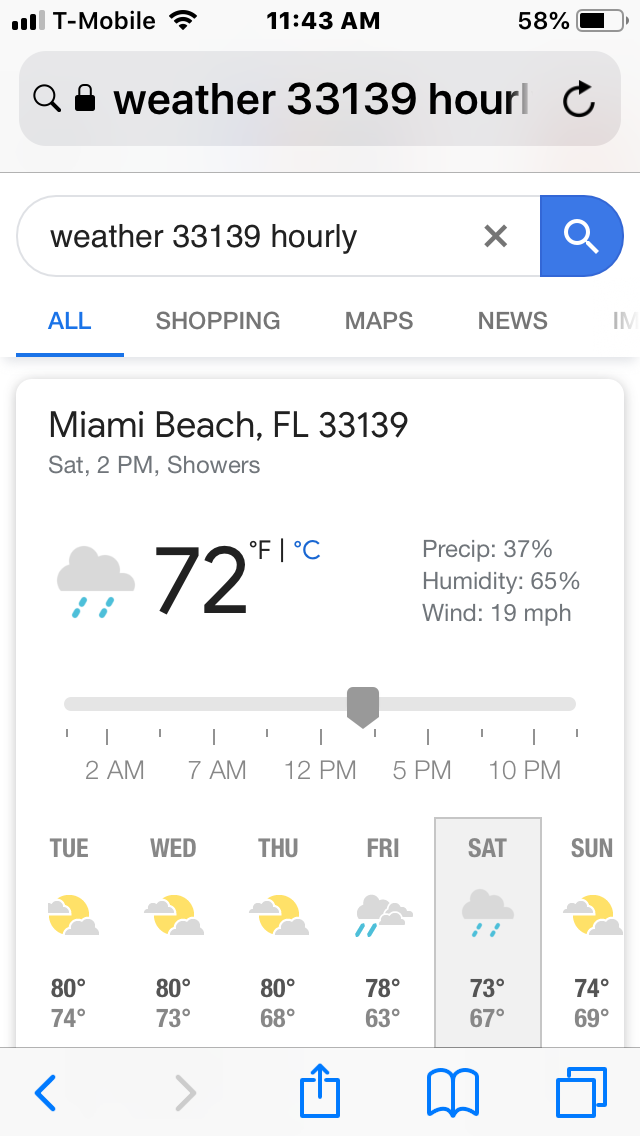
Task: Run search with blue magnifier button
Action: point(581,236)
